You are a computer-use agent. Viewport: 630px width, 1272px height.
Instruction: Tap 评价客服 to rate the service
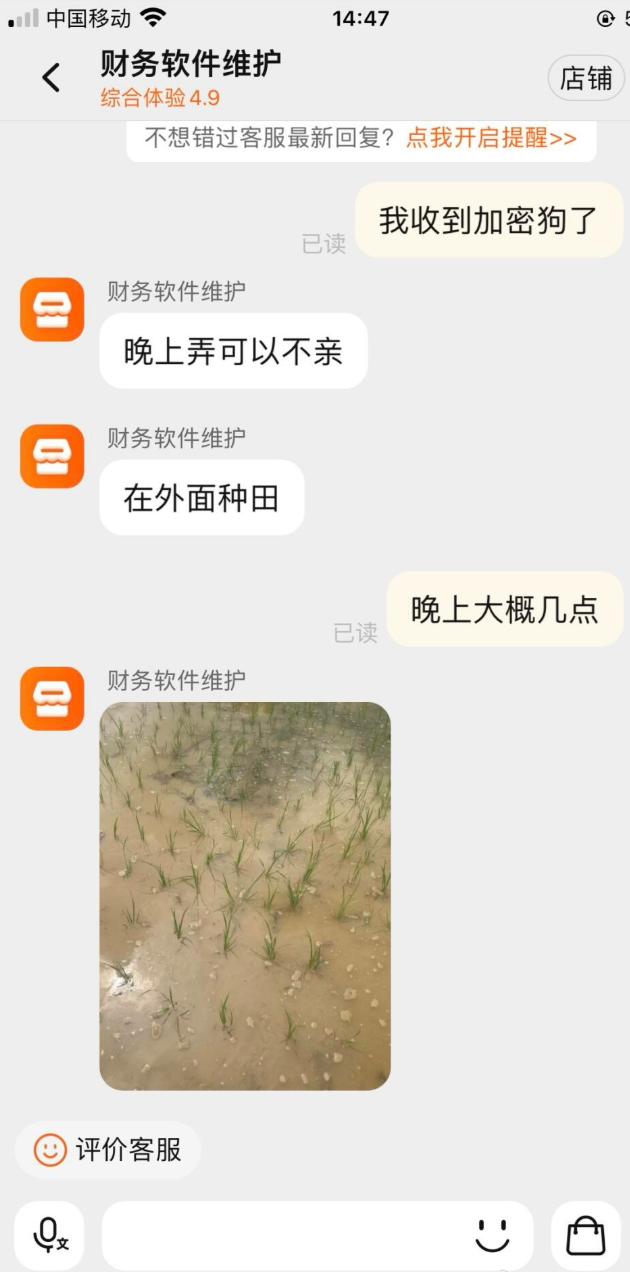pyautogui.click(x=108, y=1150)
